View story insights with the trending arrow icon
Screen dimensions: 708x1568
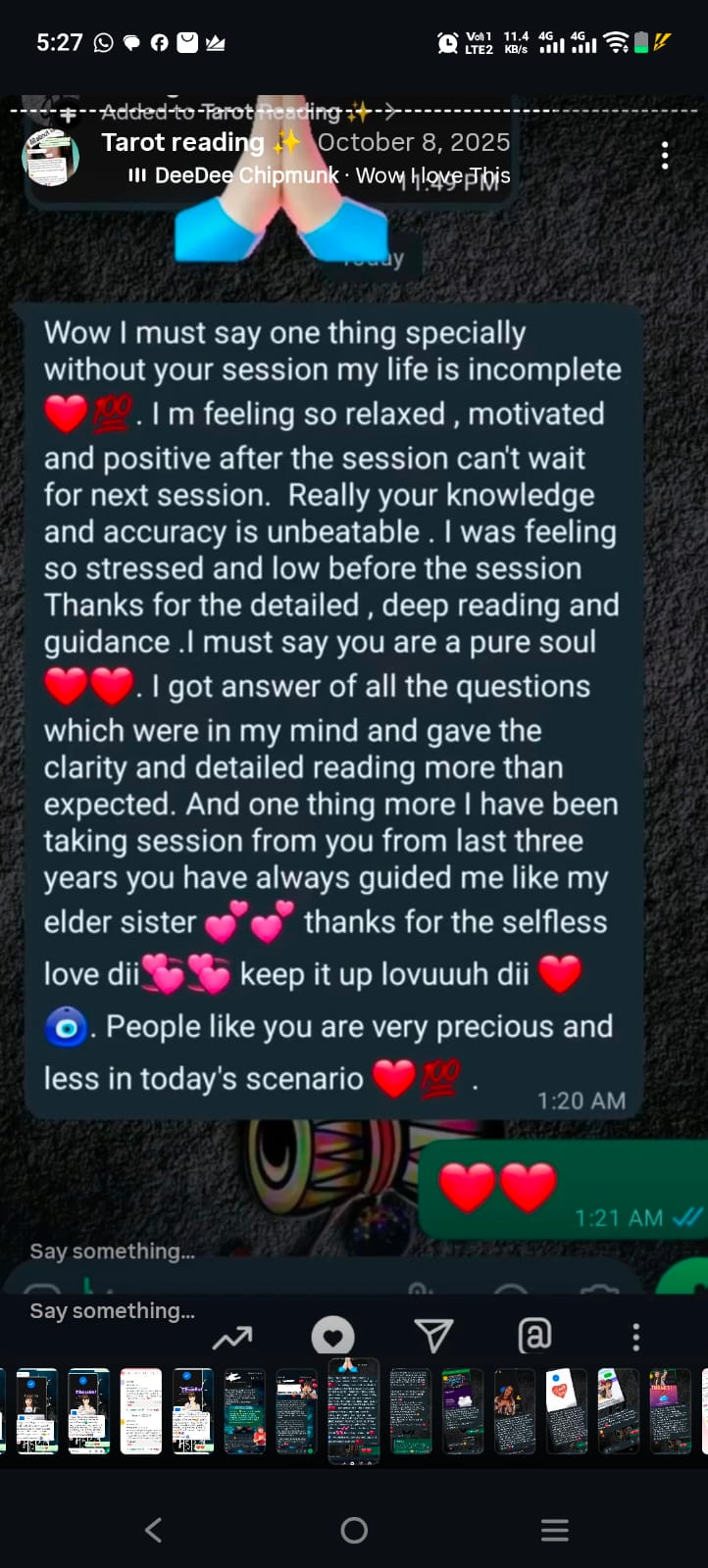[232, 1337]
